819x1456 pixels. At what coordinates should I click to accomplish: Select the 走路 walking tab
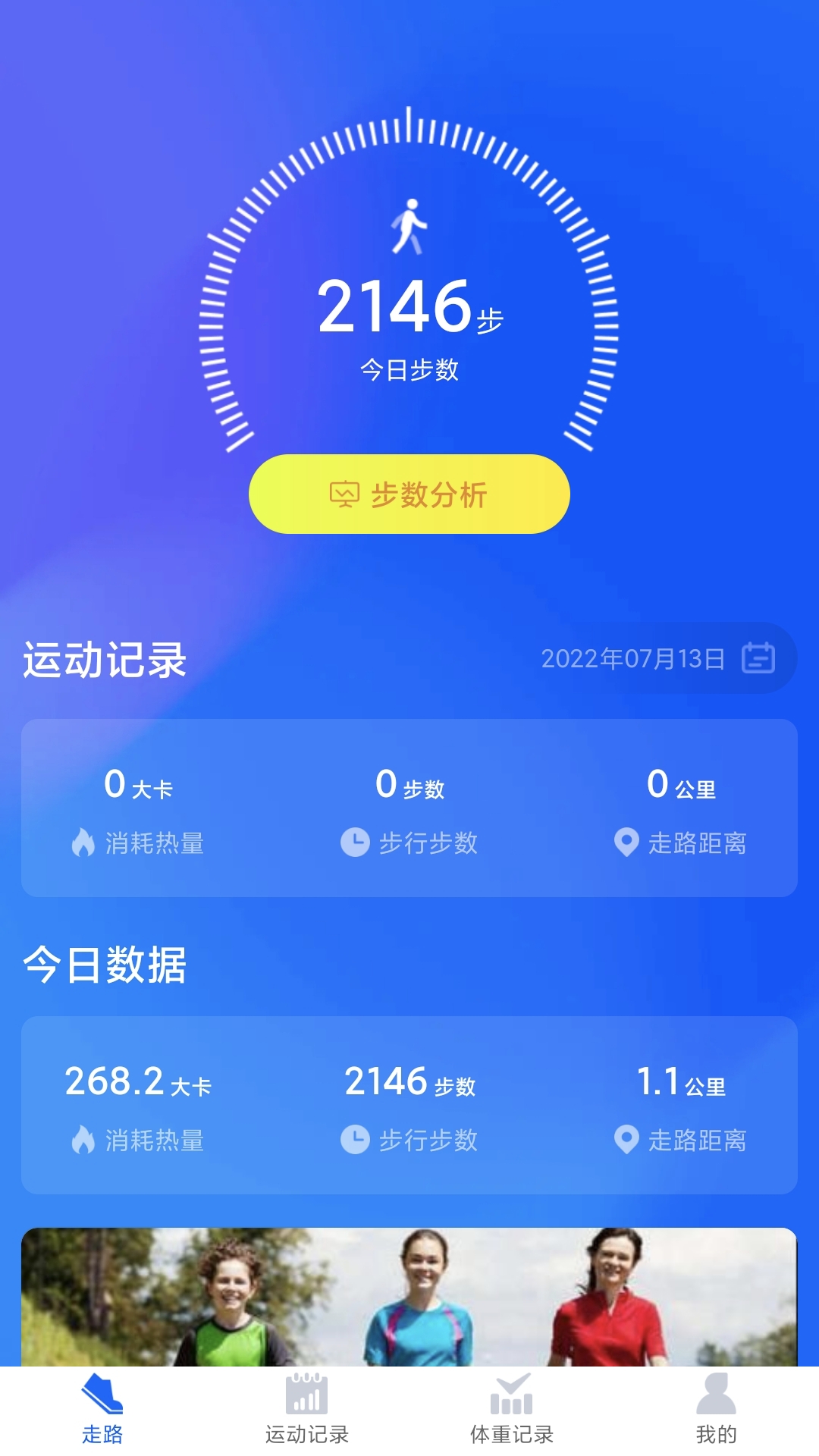[x=102, y=1410]
